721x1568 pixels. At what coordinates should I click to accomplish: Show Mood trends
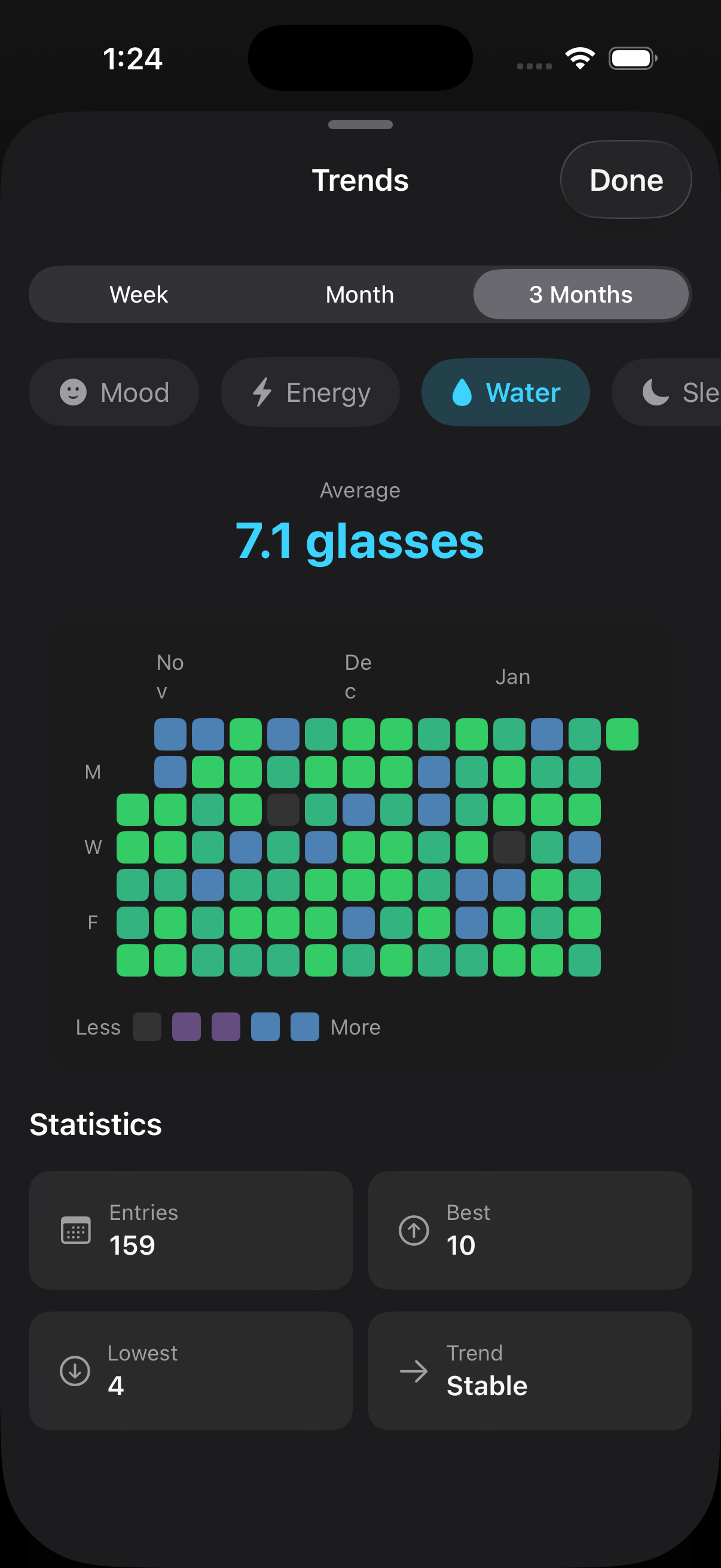coord(114,393)
